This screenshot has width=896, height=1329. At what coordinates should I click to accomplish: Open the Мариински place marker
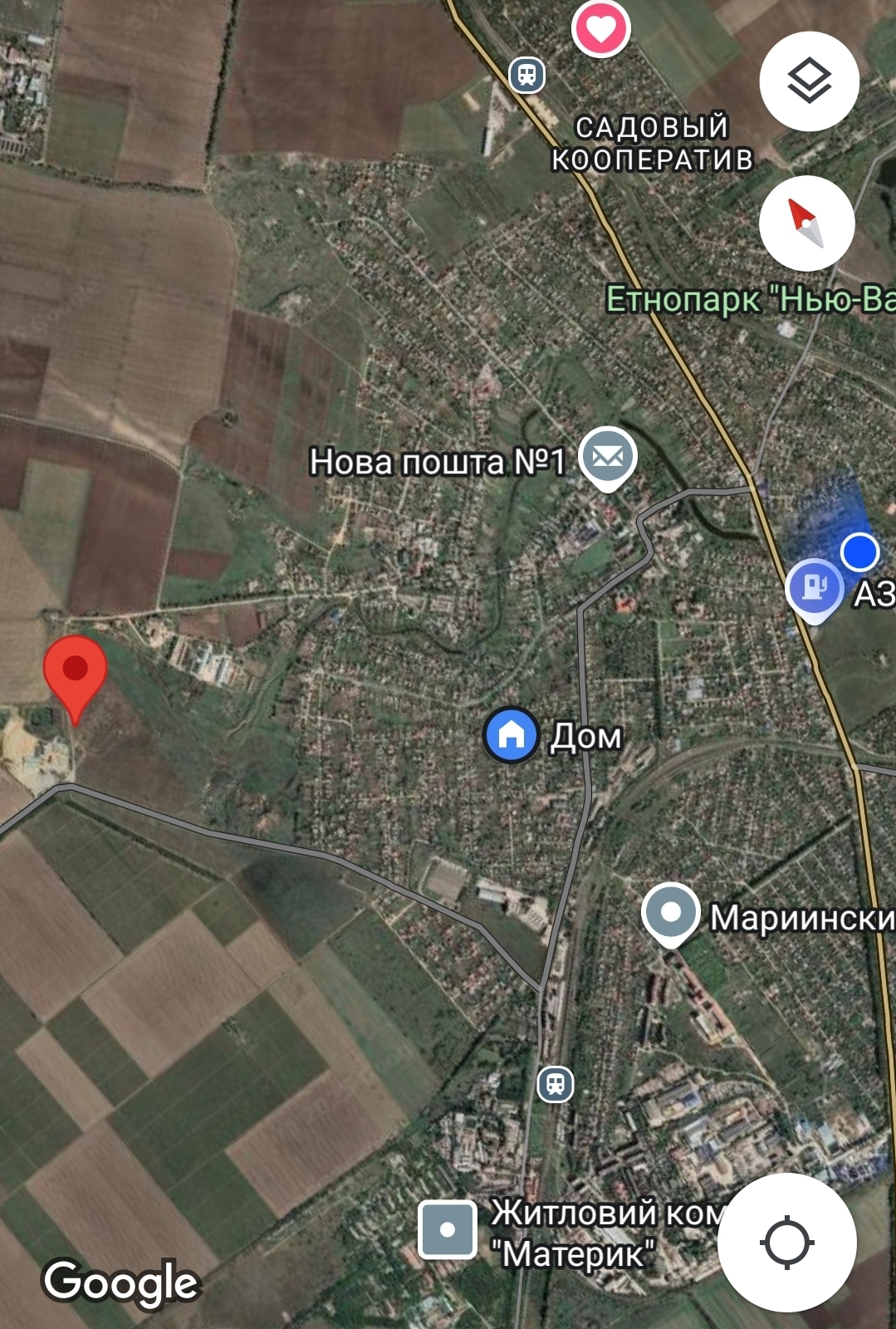(x=670, y=914)
